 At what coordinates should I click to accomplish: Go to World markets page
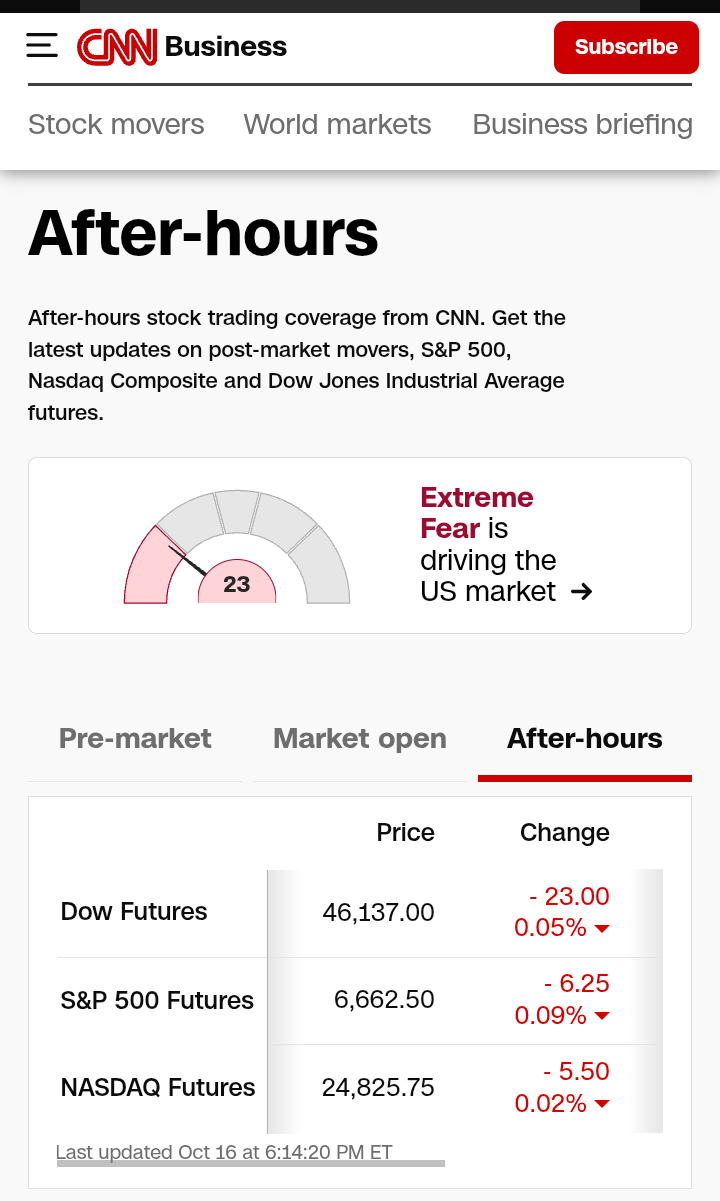[337, 124]
